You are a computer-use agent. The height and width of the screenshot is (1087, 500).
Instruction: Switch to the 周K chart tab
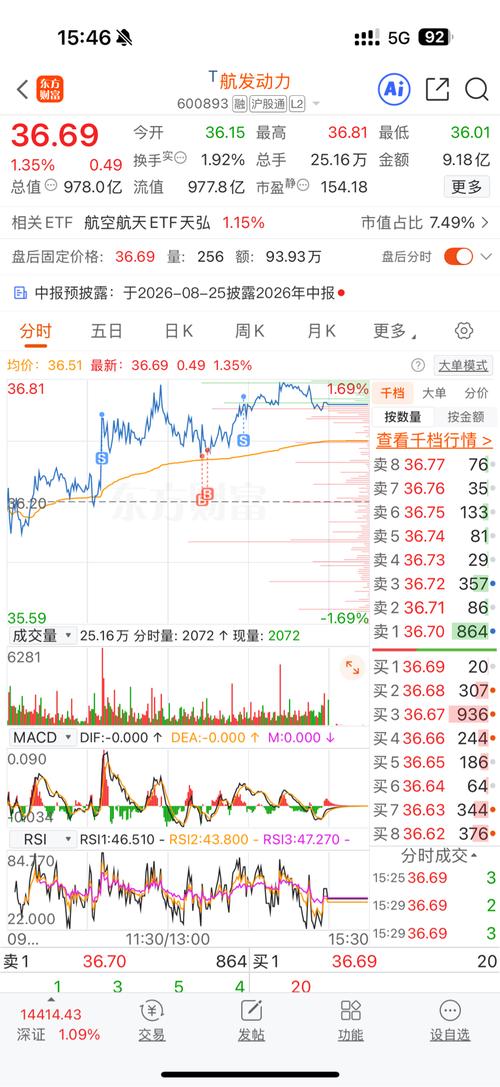[250, 331]
